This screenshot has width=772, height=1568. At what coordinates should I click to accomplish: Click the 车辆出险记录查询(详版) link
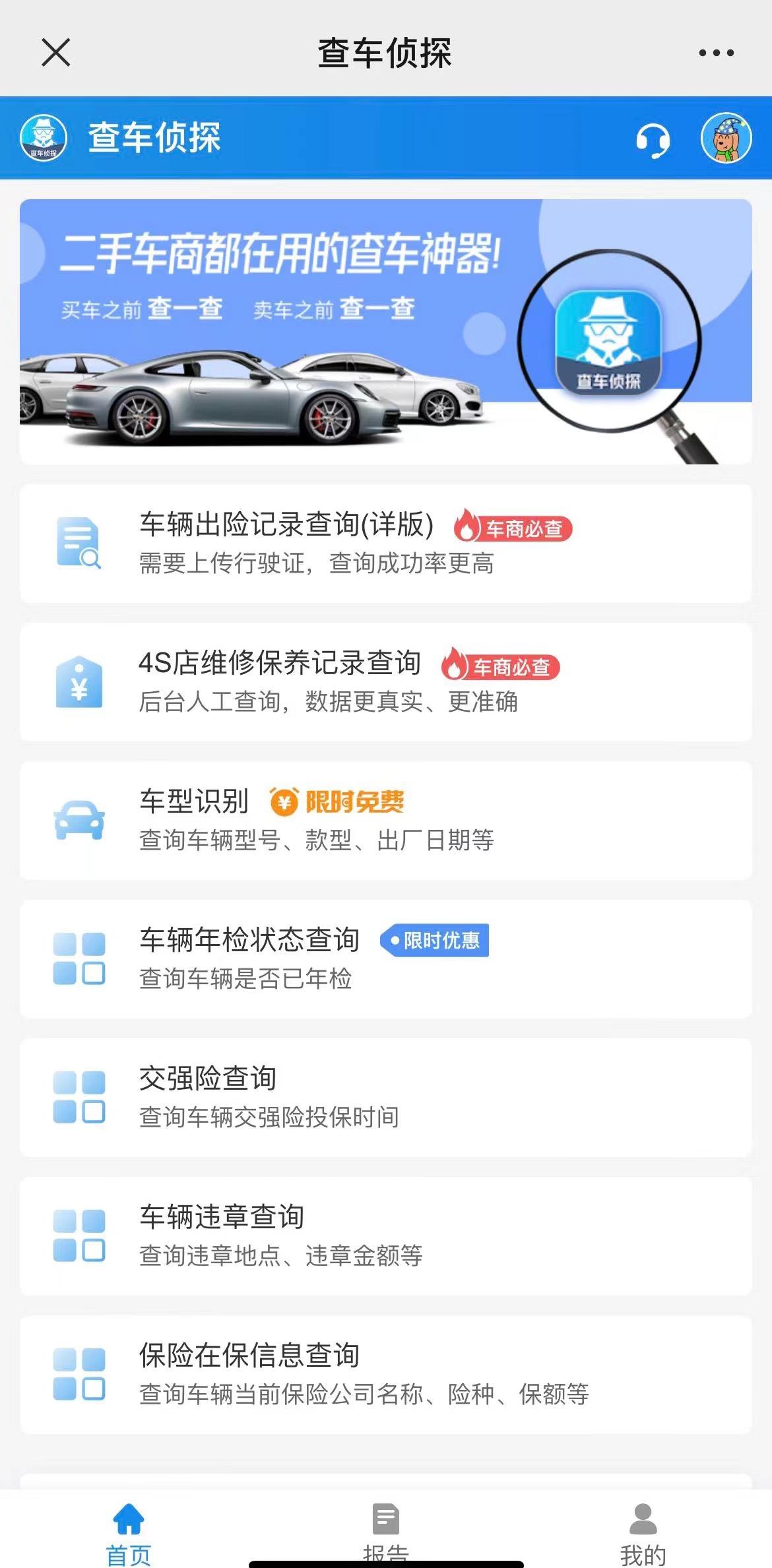(284, 526)
